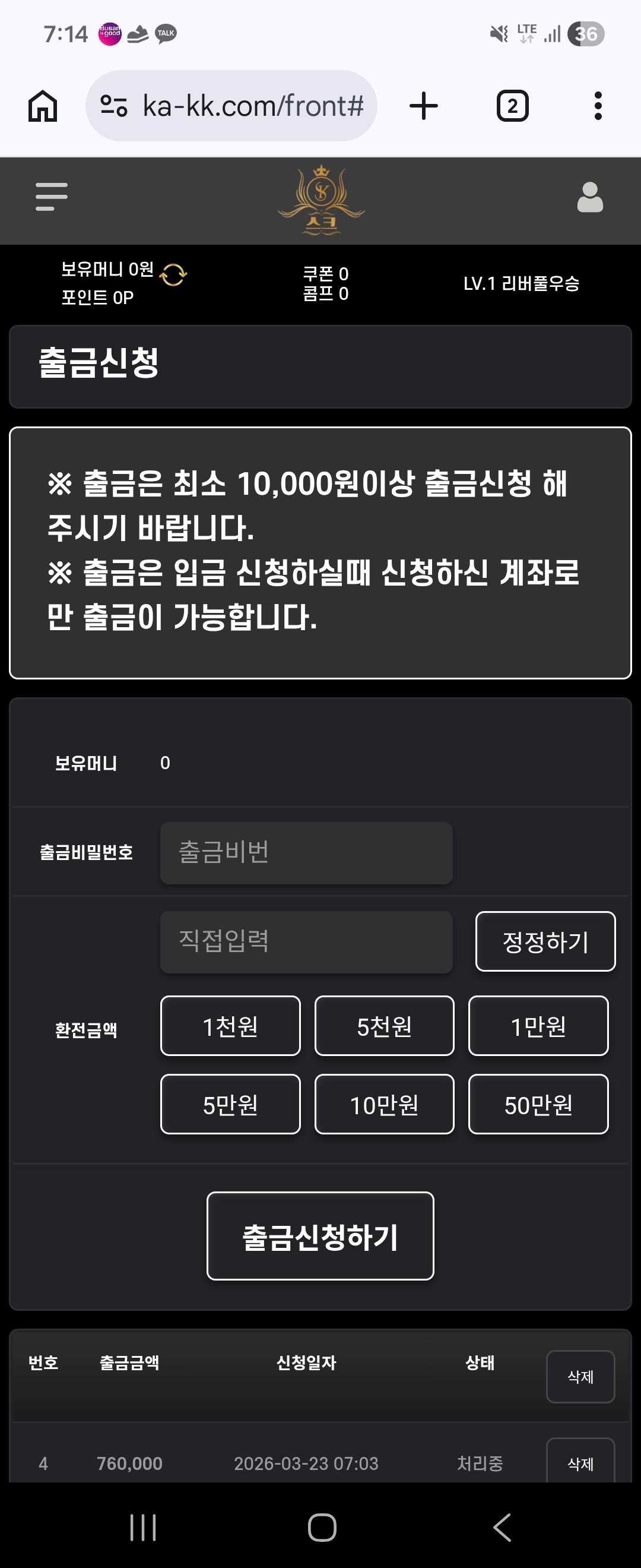
Task: Choose the 50만원 amount
Action: click(x=538, y=1104)
